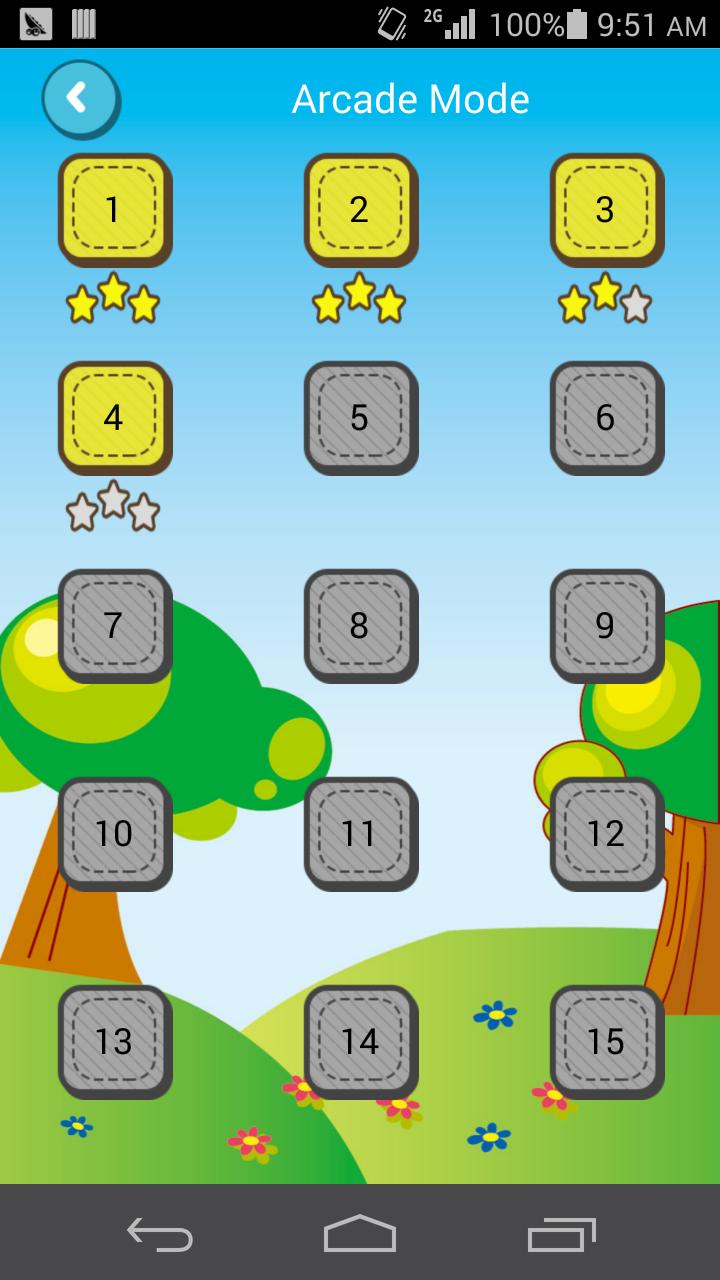Choose the level 12 tile
Viewport: 720px width, 1280px height.
point(606,834)
